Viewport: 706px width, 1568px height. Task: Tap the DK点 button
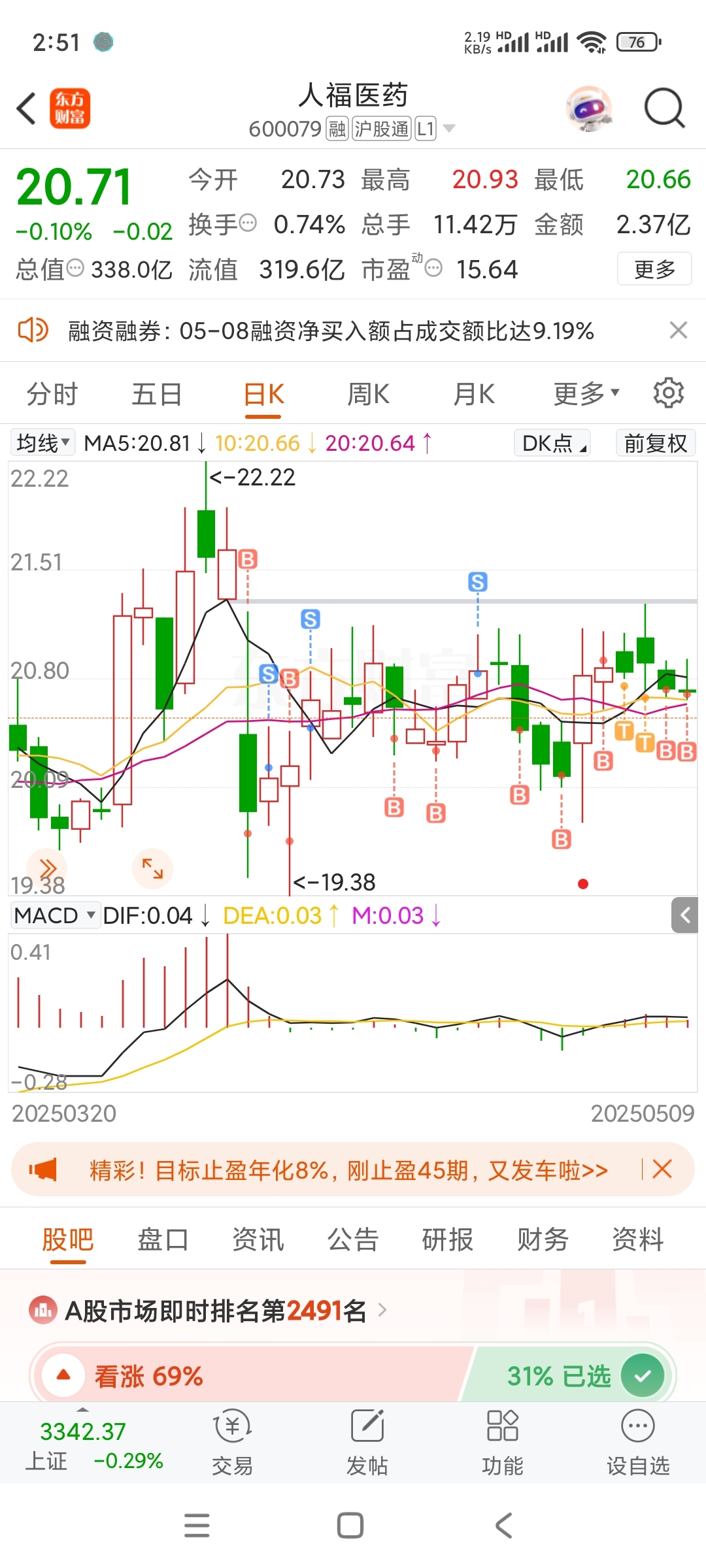(x=552, y=443)
